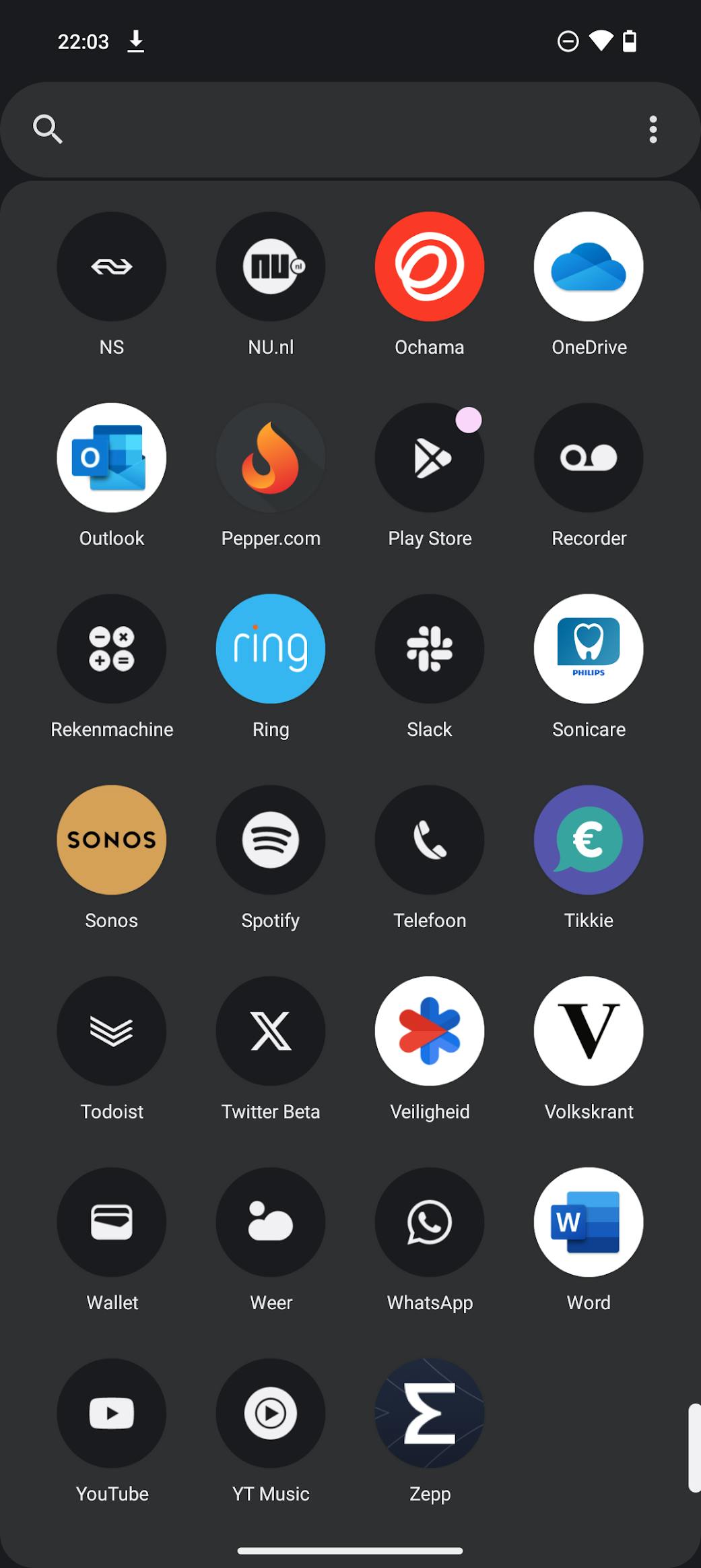Launch OneDrive
This screenshot has width=701, height=1568.
589,267
